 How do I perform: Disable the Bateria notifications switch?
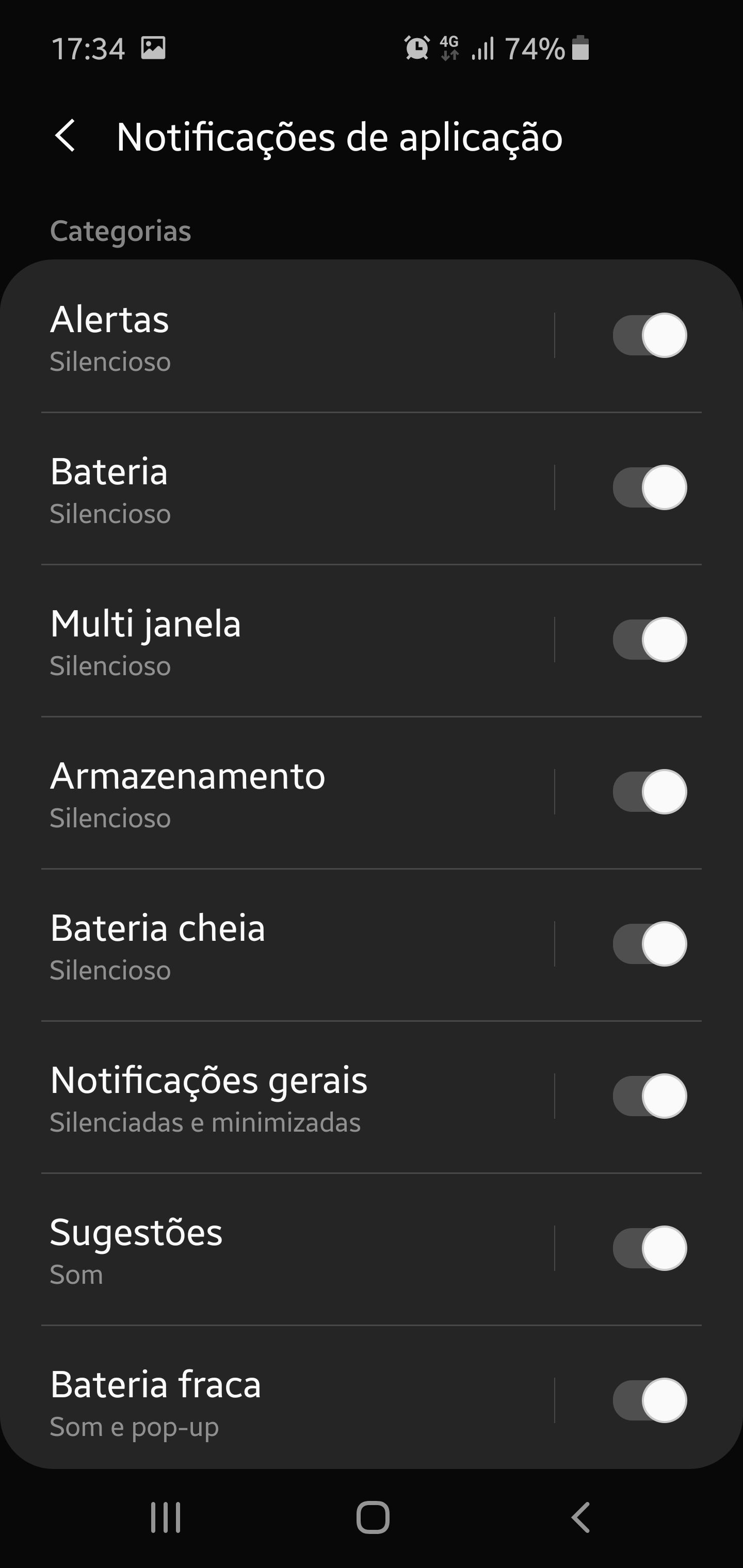[x=649, y=487]
